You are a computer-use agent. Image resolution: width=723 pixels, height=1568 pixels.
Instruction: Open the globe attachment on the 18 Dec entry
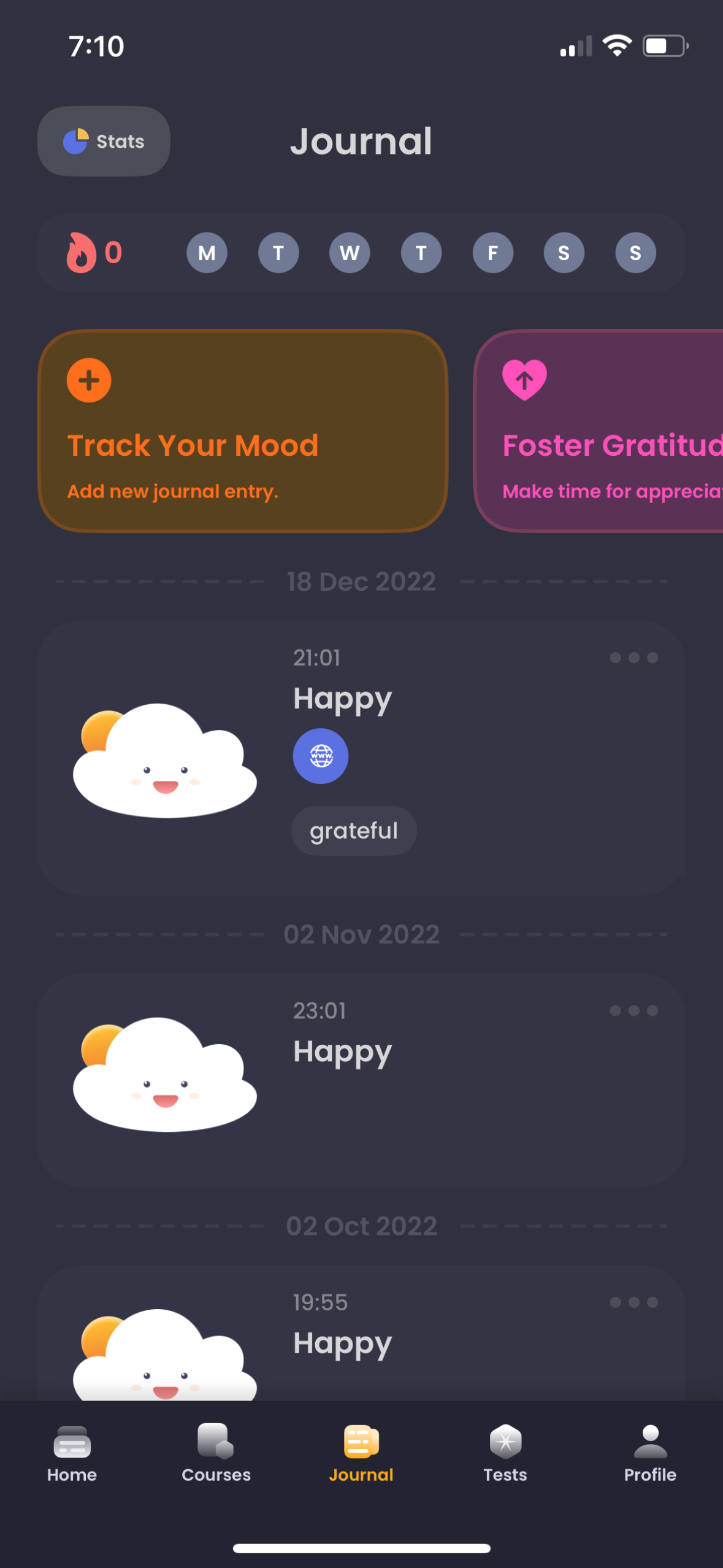click(x=320, y=756)
